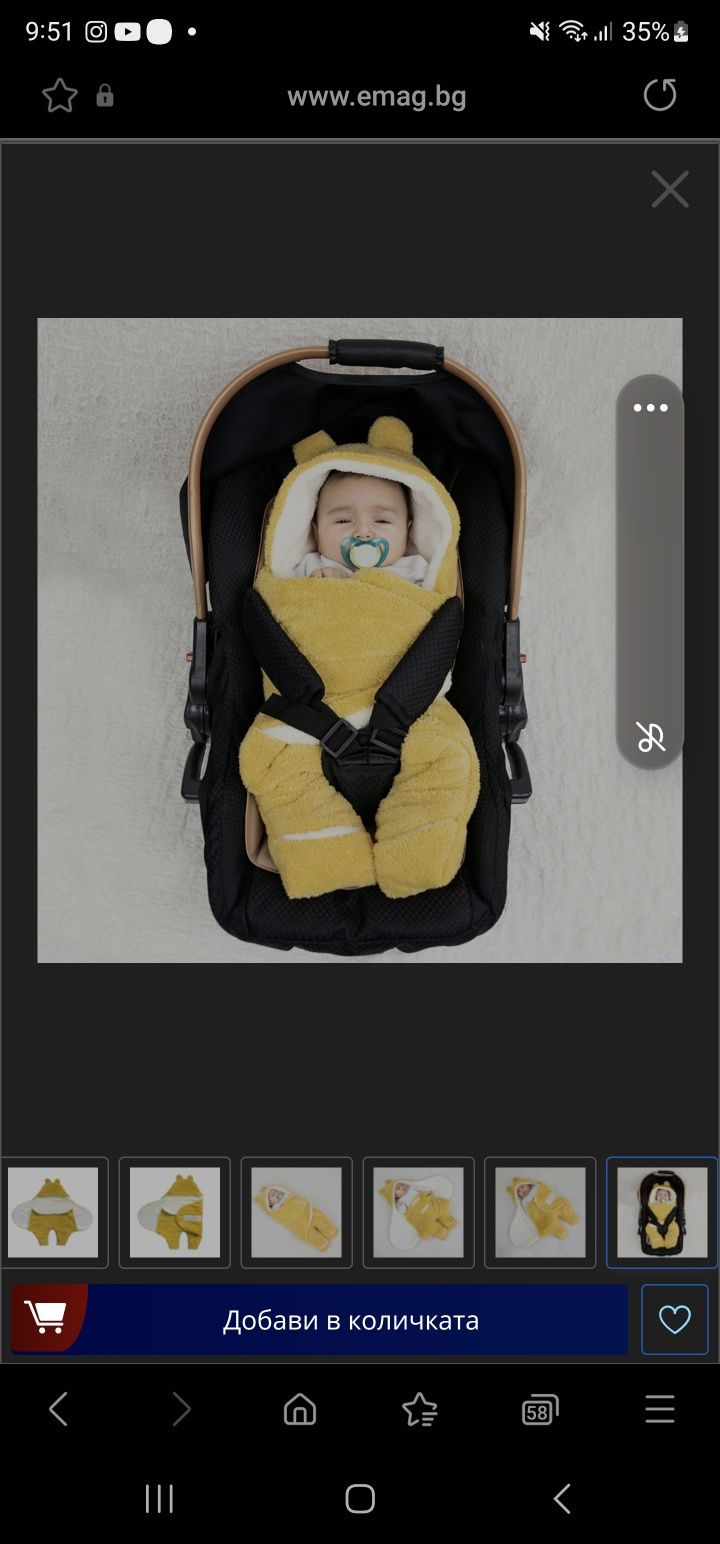Tap the www.emag.bg address bar

pos(376,97)
